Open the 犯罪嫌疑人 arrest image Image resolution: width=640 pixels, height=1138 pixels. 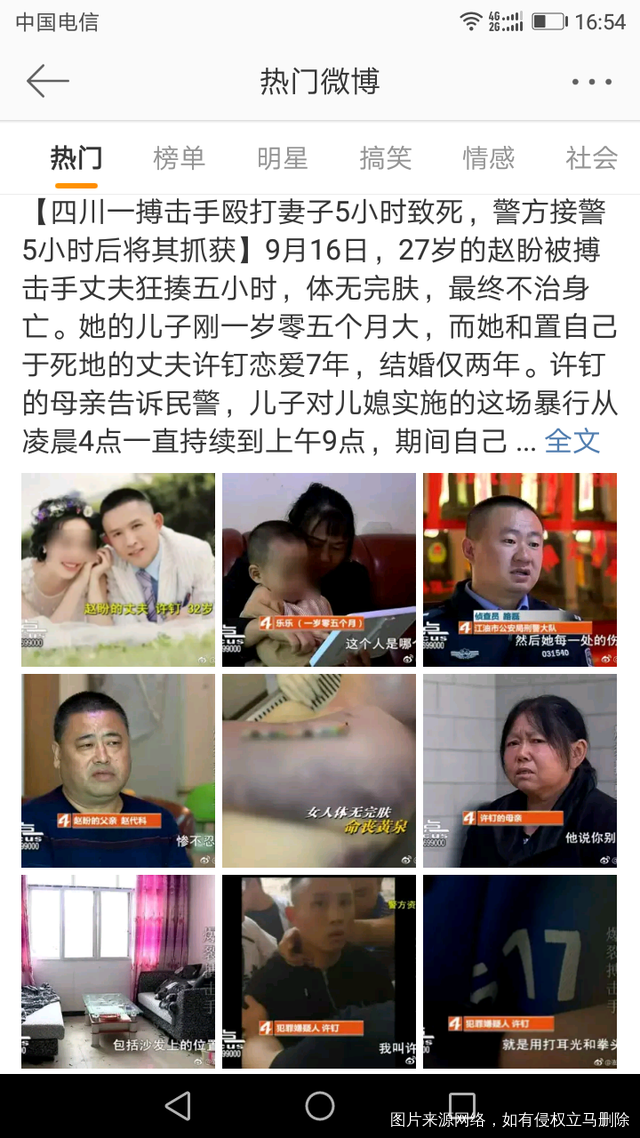(x=319, y=971)
